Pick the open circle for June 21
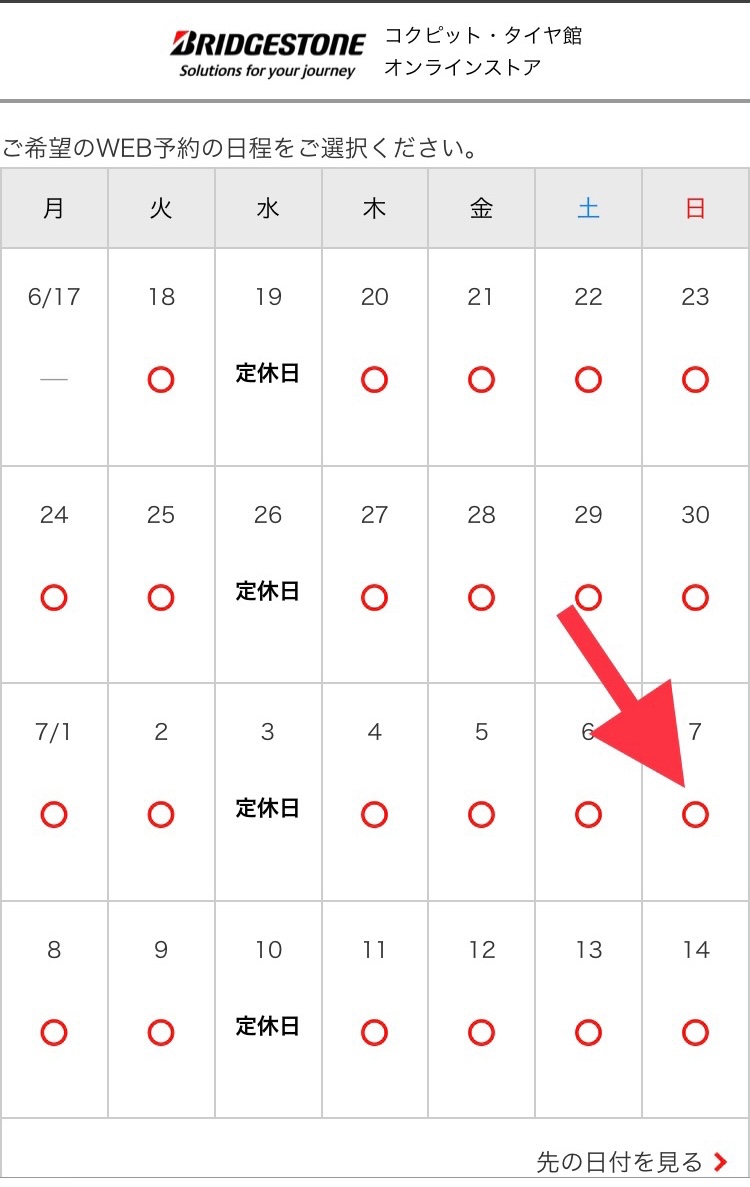Image resolution: width=750 pixels, height=1187 pixels. click(481, 380)
